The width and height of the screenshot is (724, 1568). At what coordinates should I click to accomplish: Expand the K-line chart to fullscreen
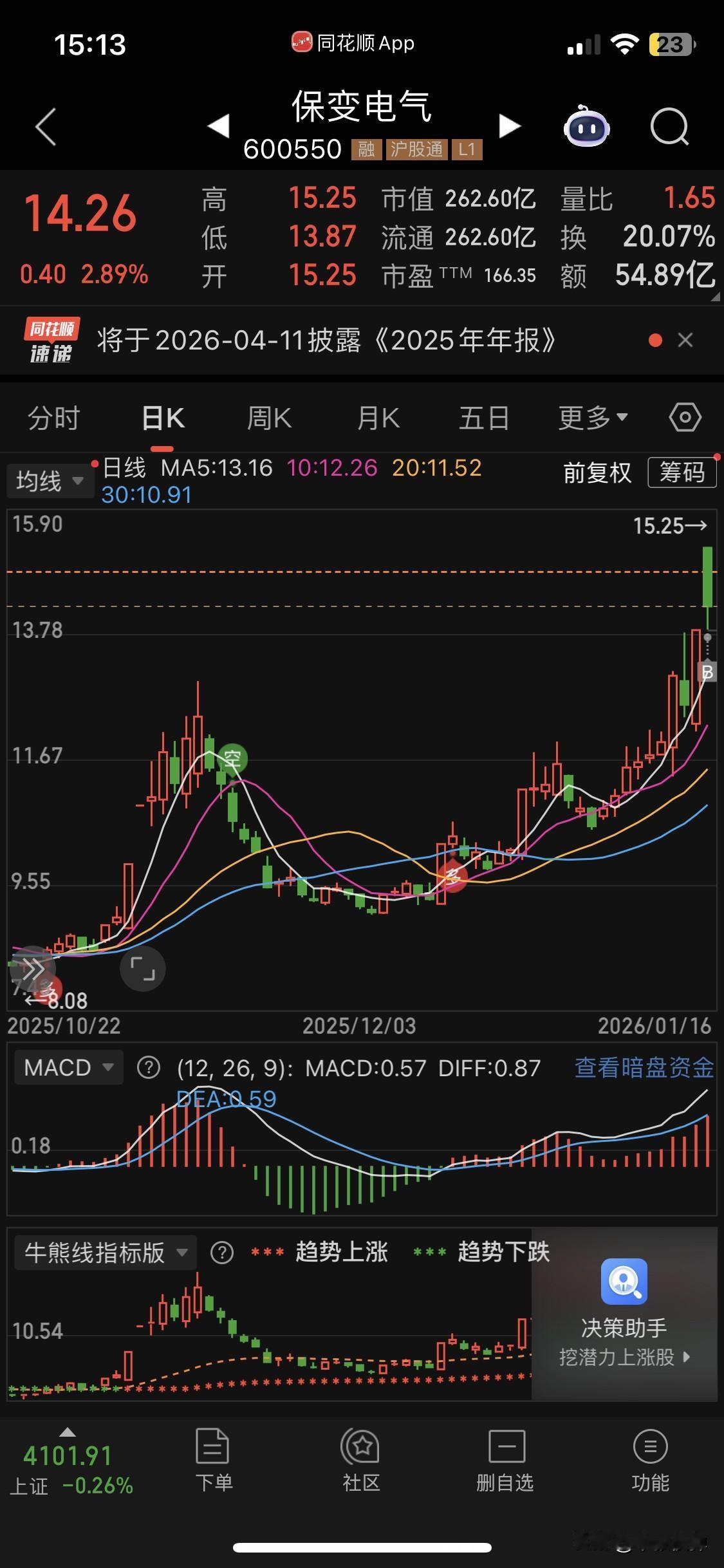click(x=143, y=969)
